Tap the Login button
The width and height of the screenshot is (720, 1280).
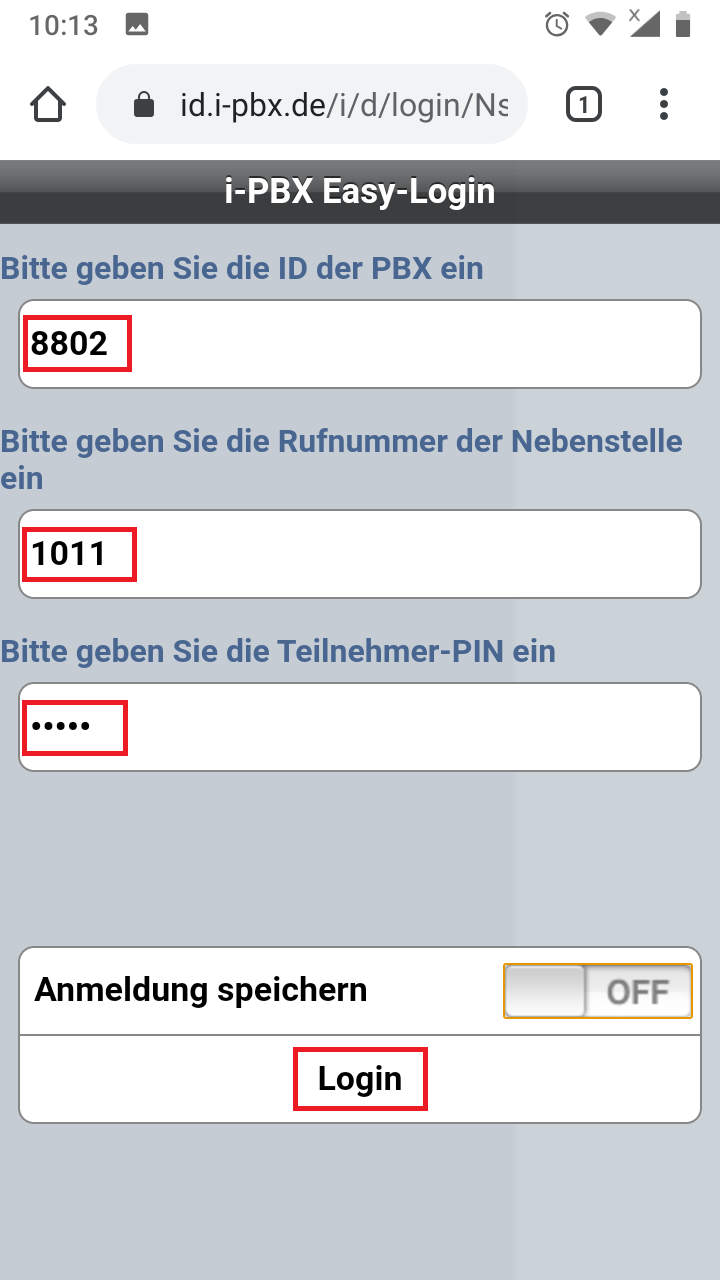pos(360,1079)
